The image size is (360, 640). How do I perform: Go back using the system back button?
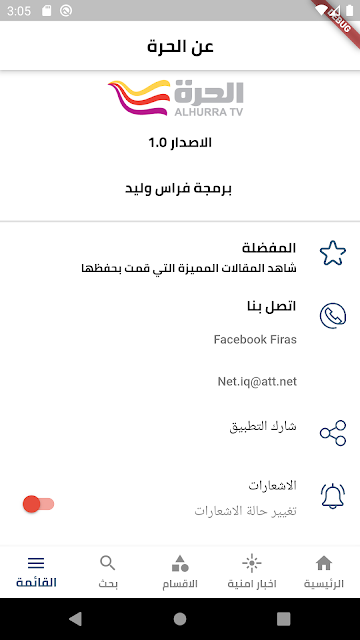(76, 619)
